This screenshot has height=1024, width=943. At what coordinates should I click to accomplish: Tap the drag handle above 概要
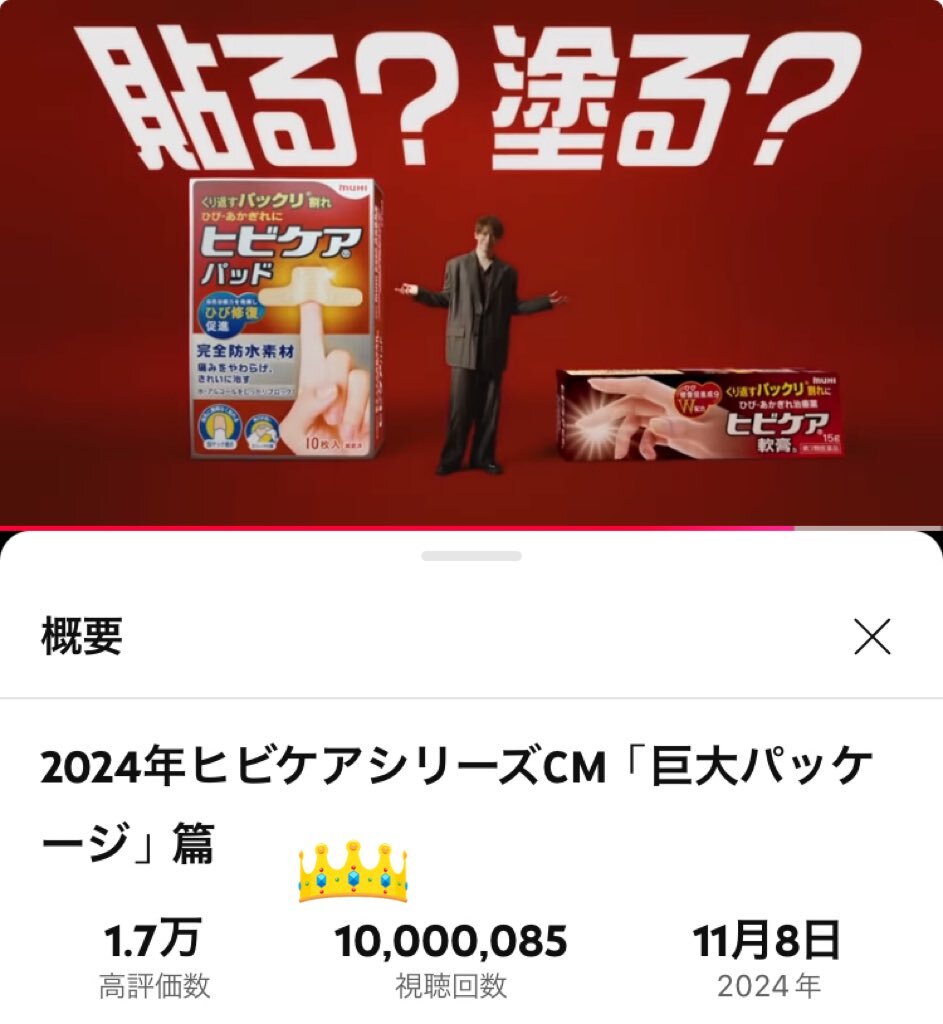point(472,556)
